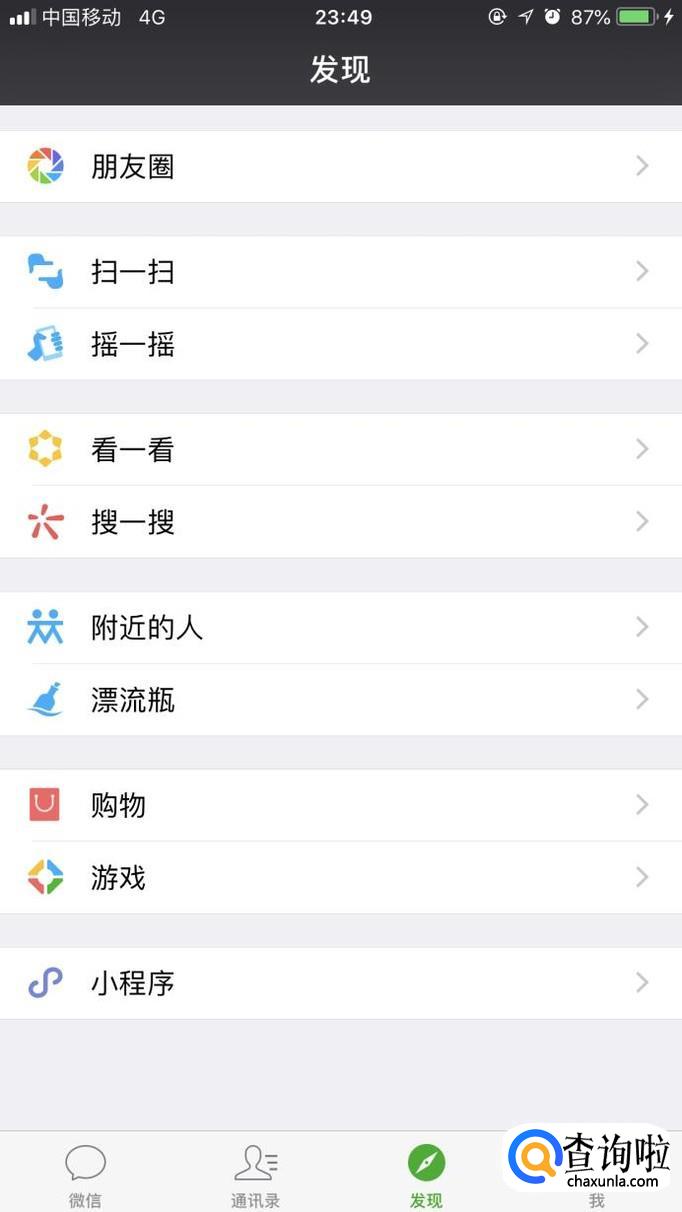Open 小程序 Mini Programs
The image size is (682, 1212).
pos(340,983)
